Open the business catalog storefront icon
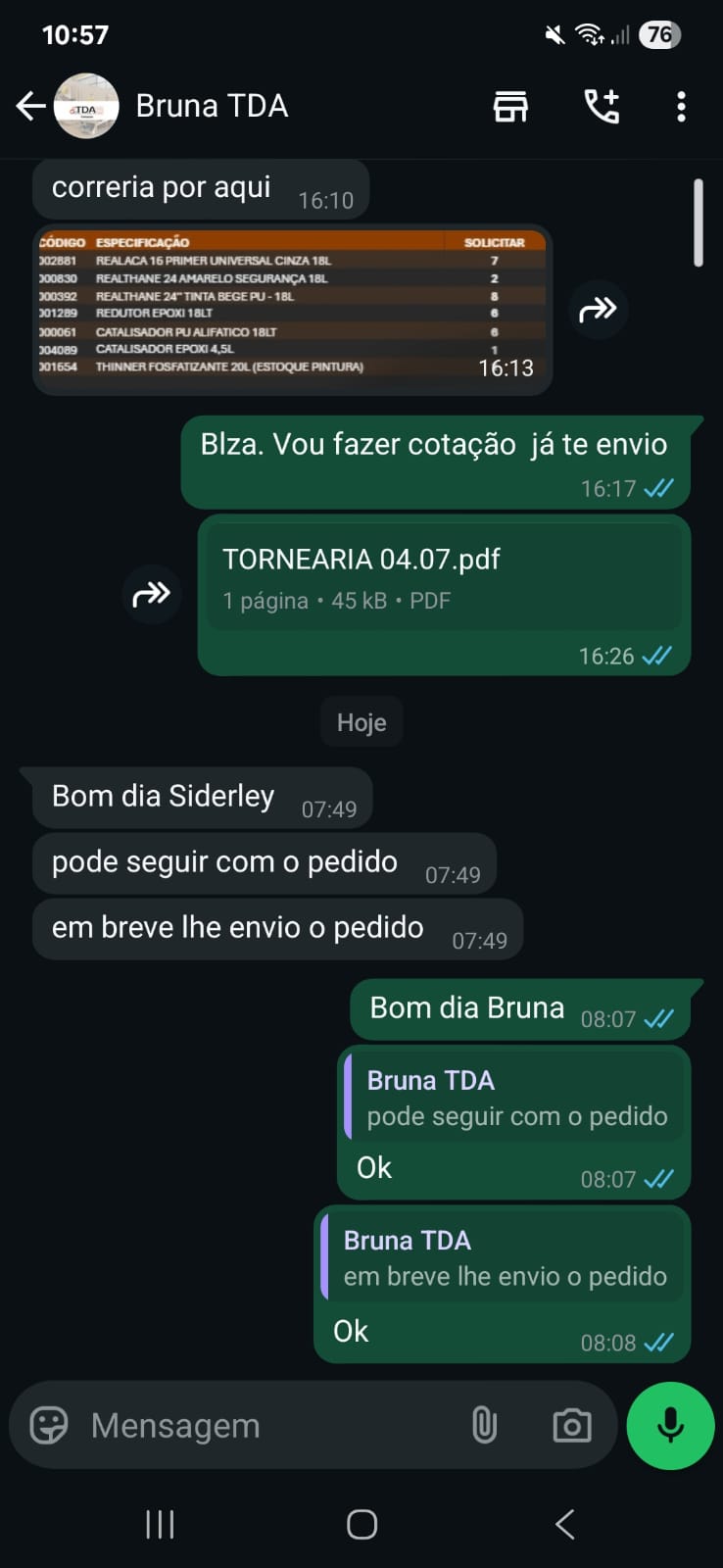The width and height of the screenshot is (723, 1568). pyautogui.click(x=510, y=106)
